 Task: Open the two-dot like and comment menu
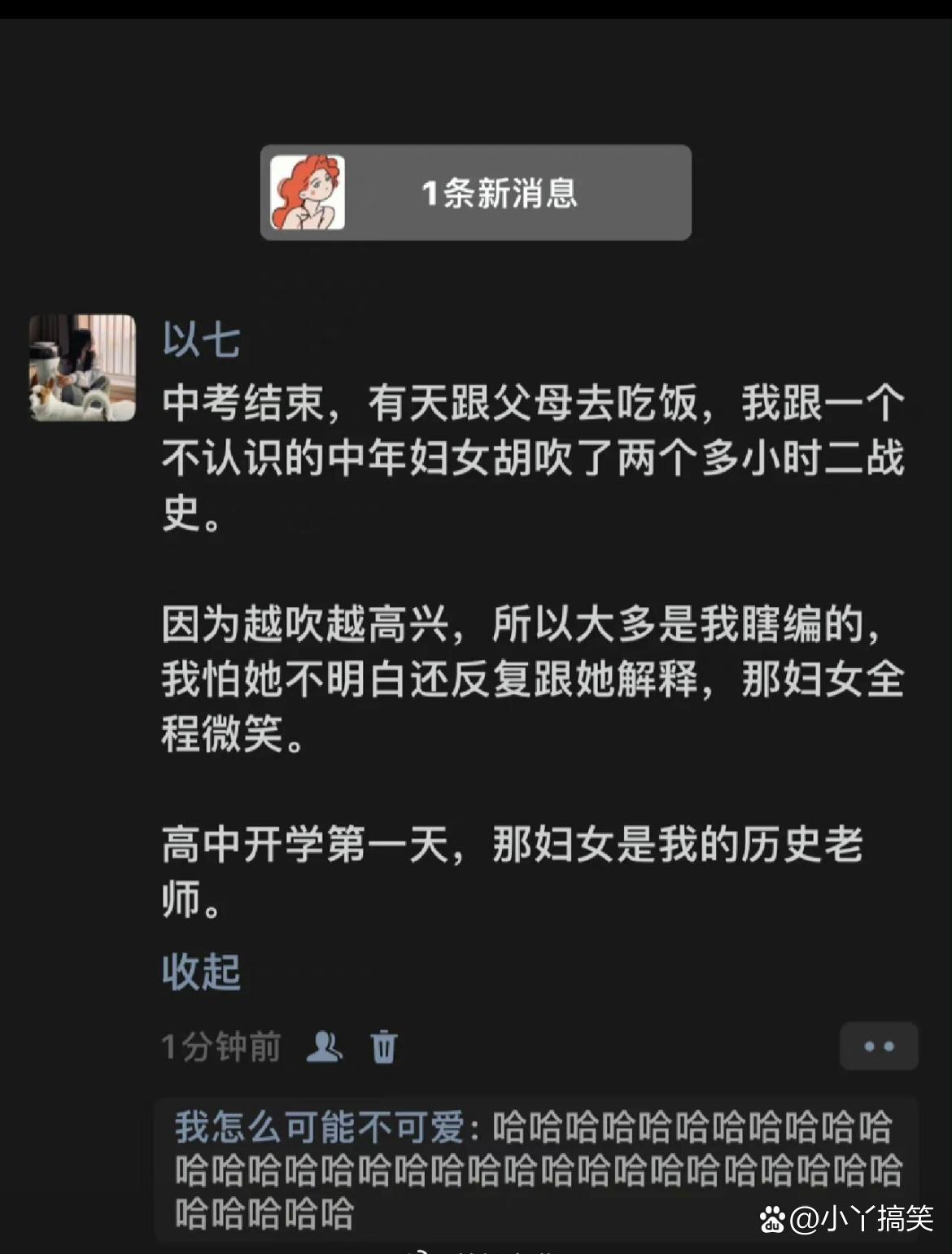click(x=878, y=1046)
